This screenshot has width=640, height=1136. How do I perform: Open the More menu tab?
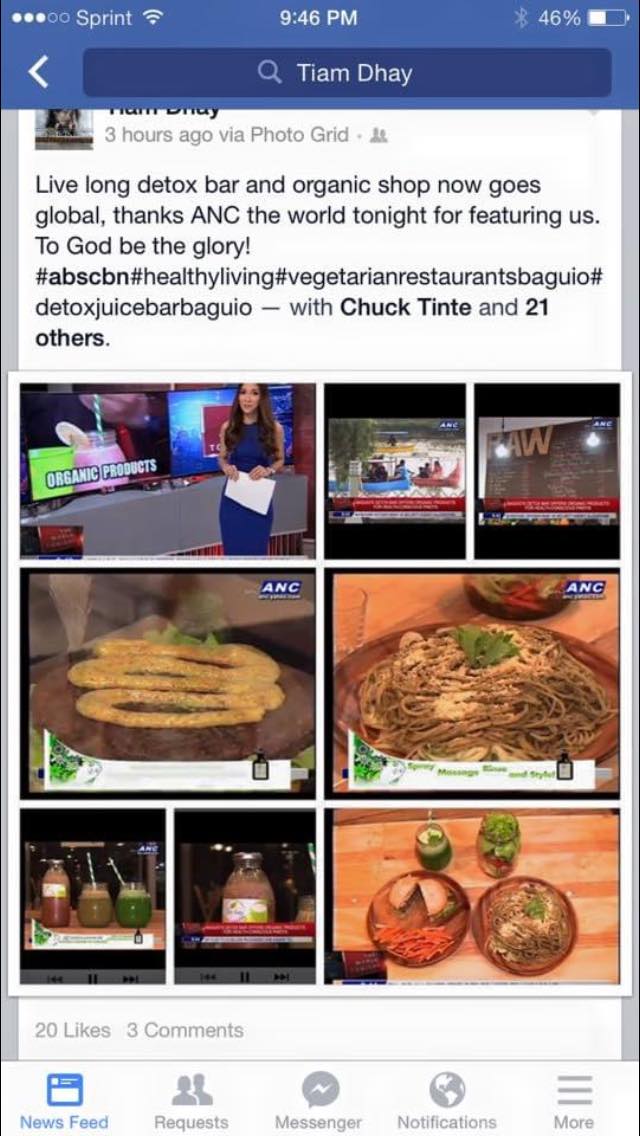point(574,1100)
